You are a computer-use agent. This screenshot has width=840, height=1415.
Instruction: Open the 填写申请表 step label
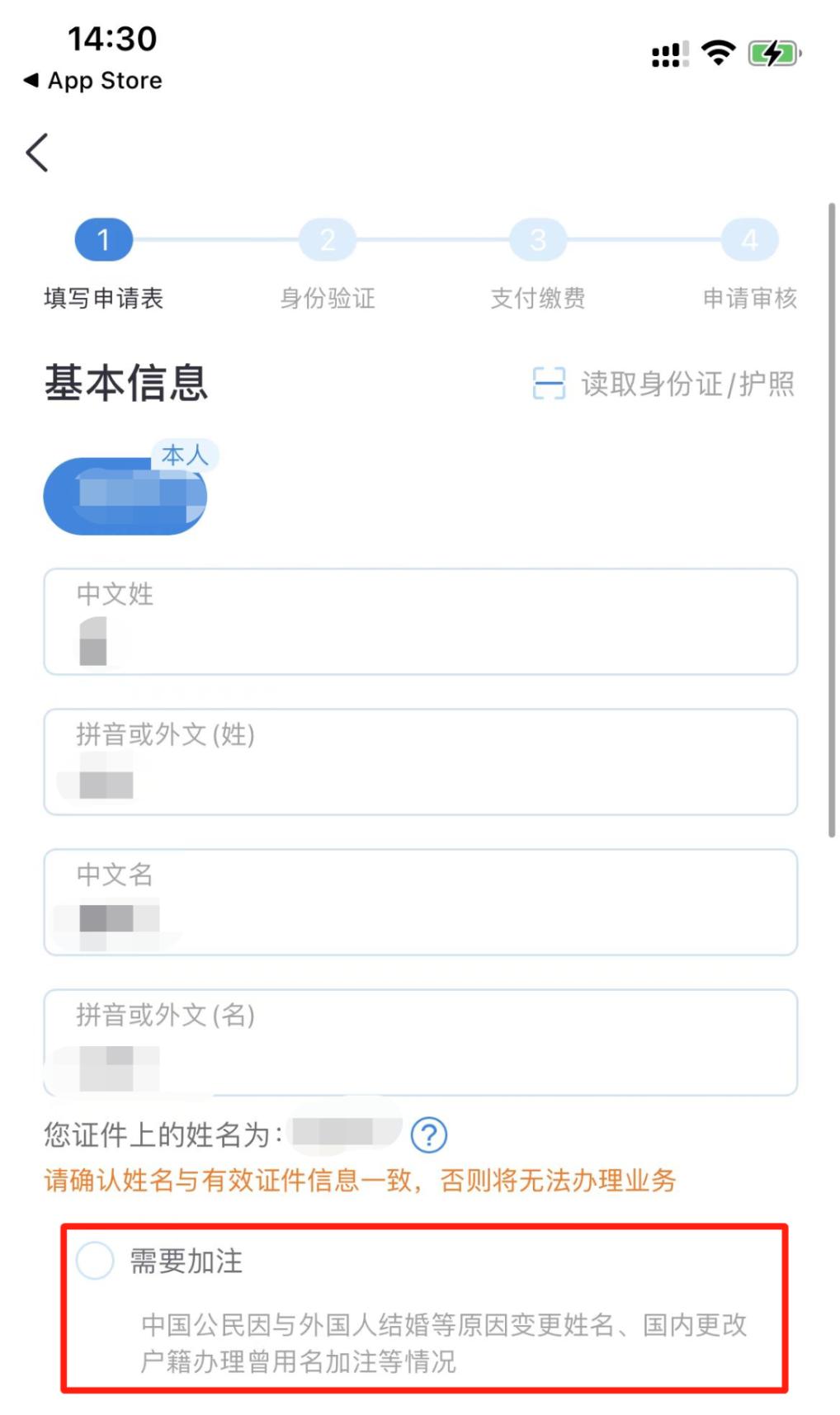(104, 300)
